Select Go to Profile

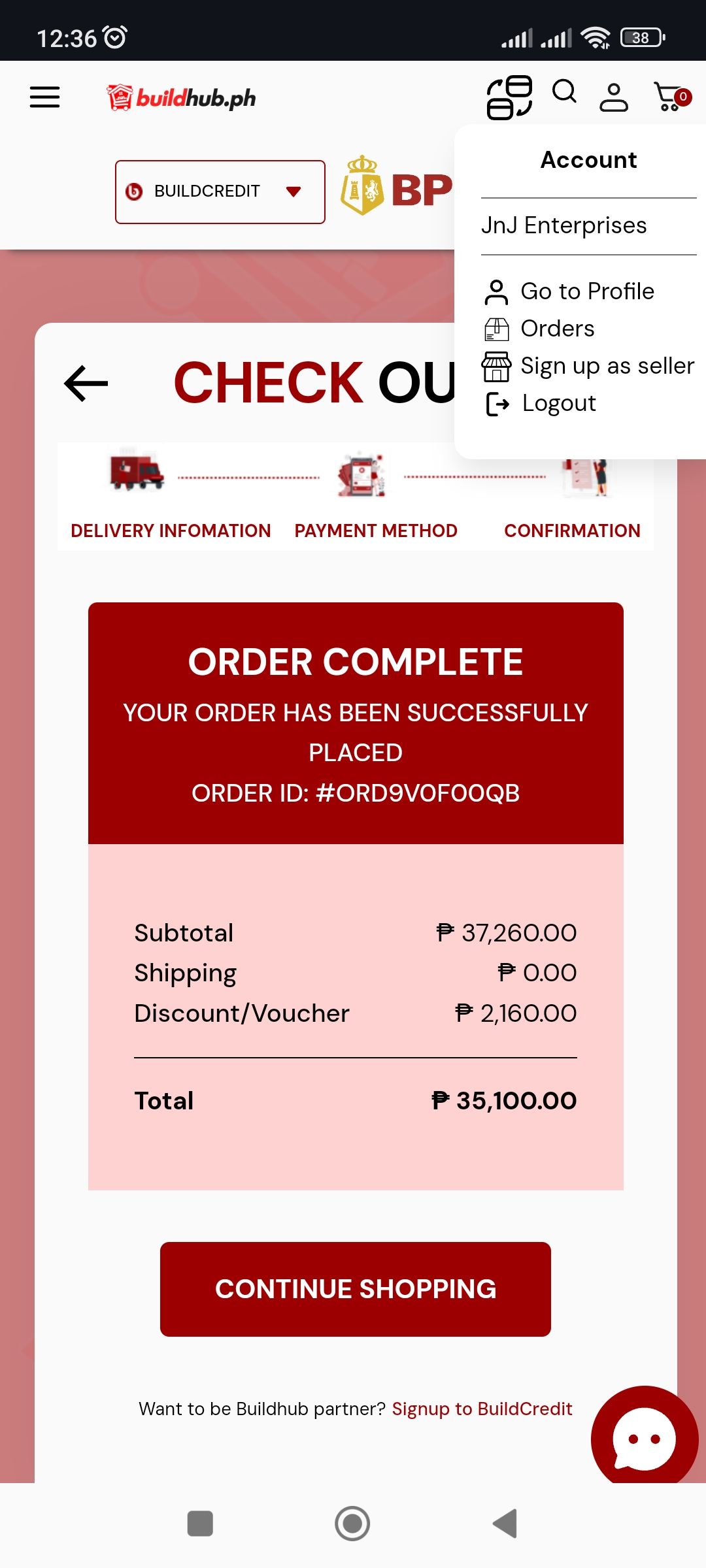coord(586,291)
